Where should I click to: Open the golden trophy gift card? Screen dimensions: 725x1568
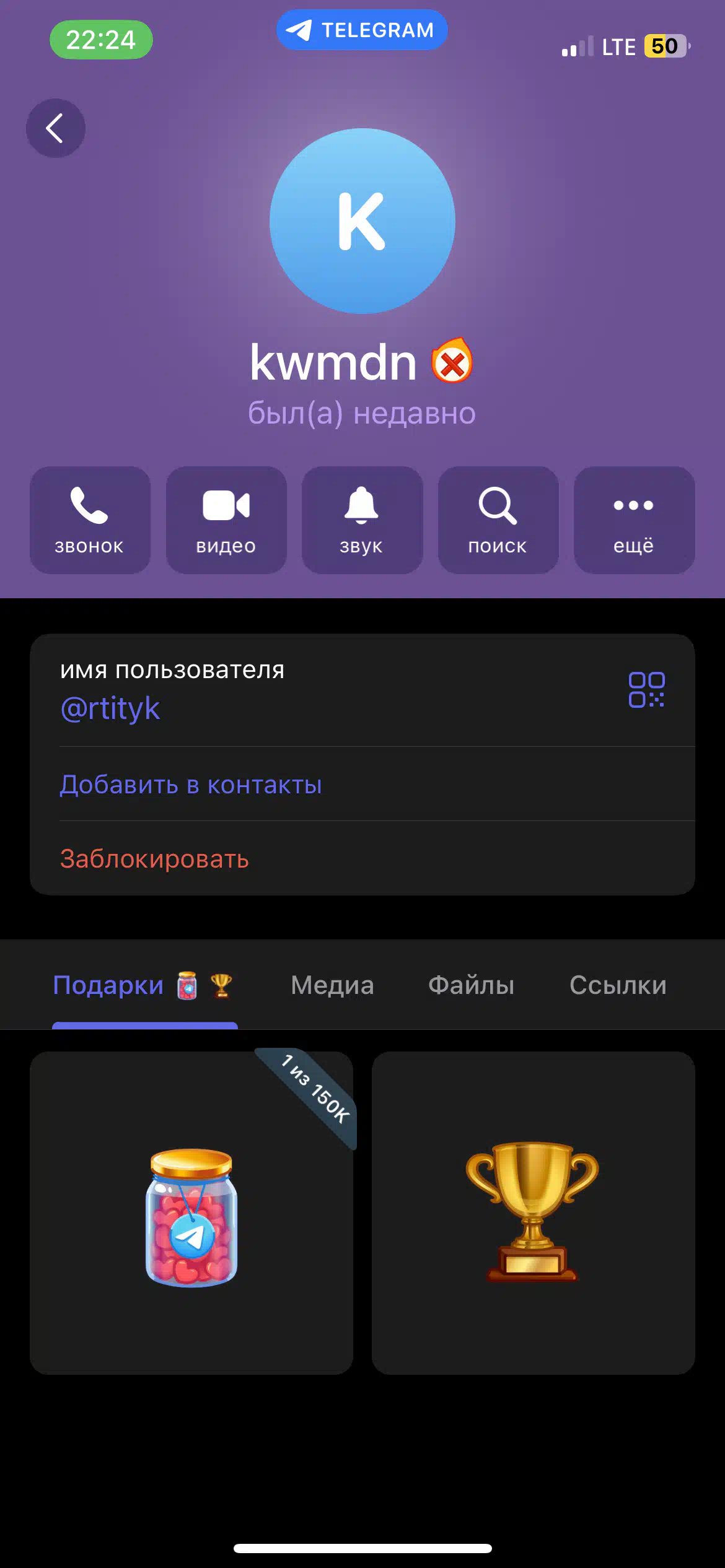(533, 1213)
